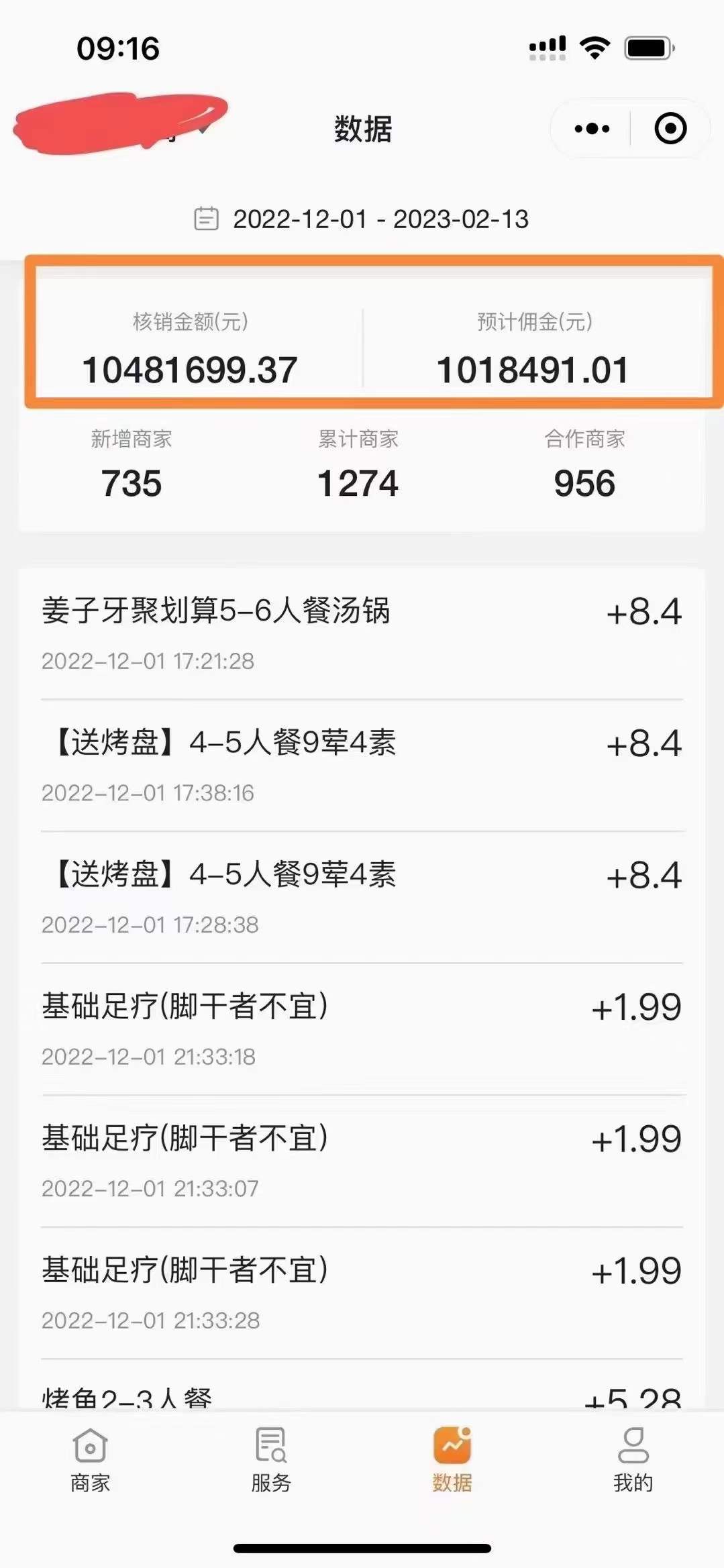Open the mini program more-options menu
This screenshot has height=1568, width=724.
(592, 128)
